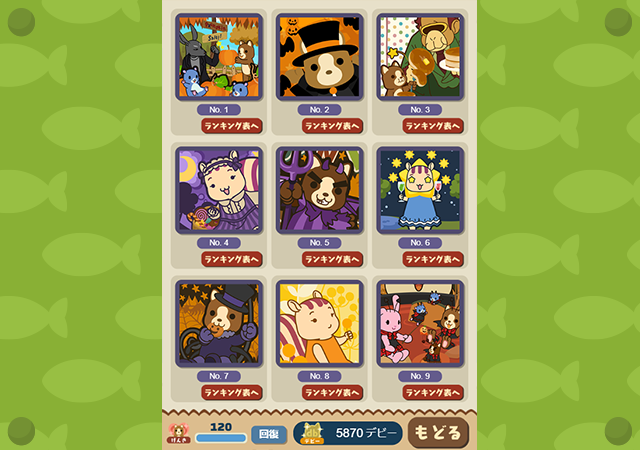Open ranking table for No. 7
640x450 pixels.
point(232,392)
